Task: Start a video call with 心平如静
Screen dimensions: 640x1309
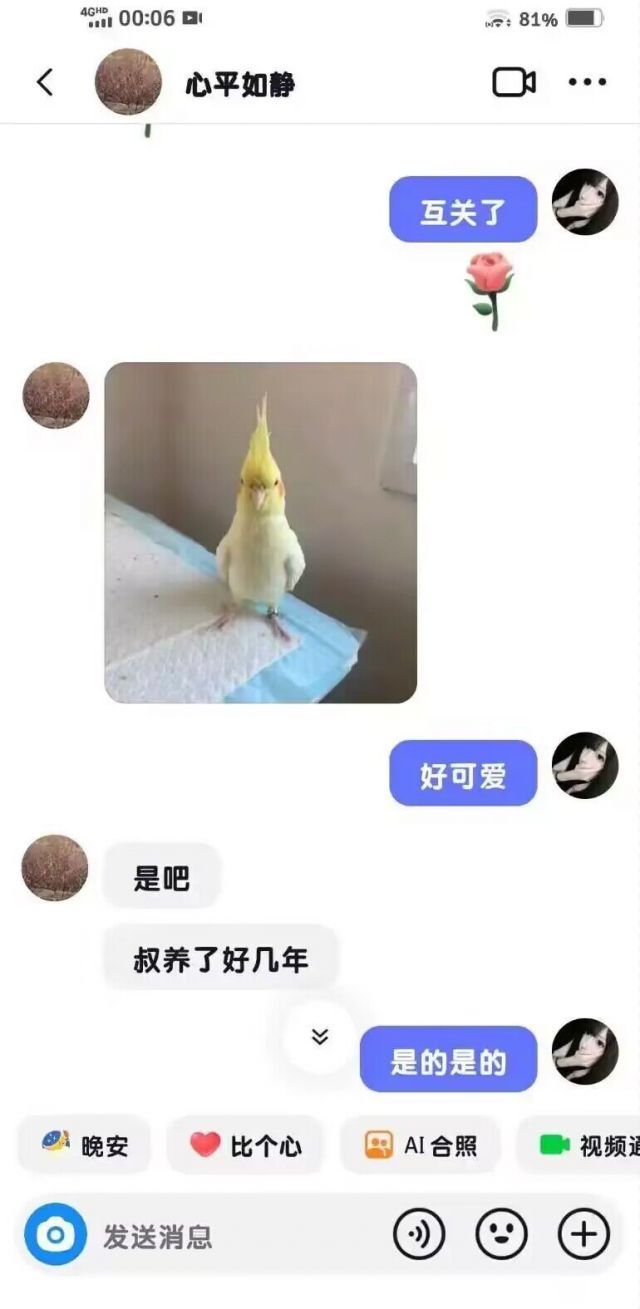Action: [514, 82]
